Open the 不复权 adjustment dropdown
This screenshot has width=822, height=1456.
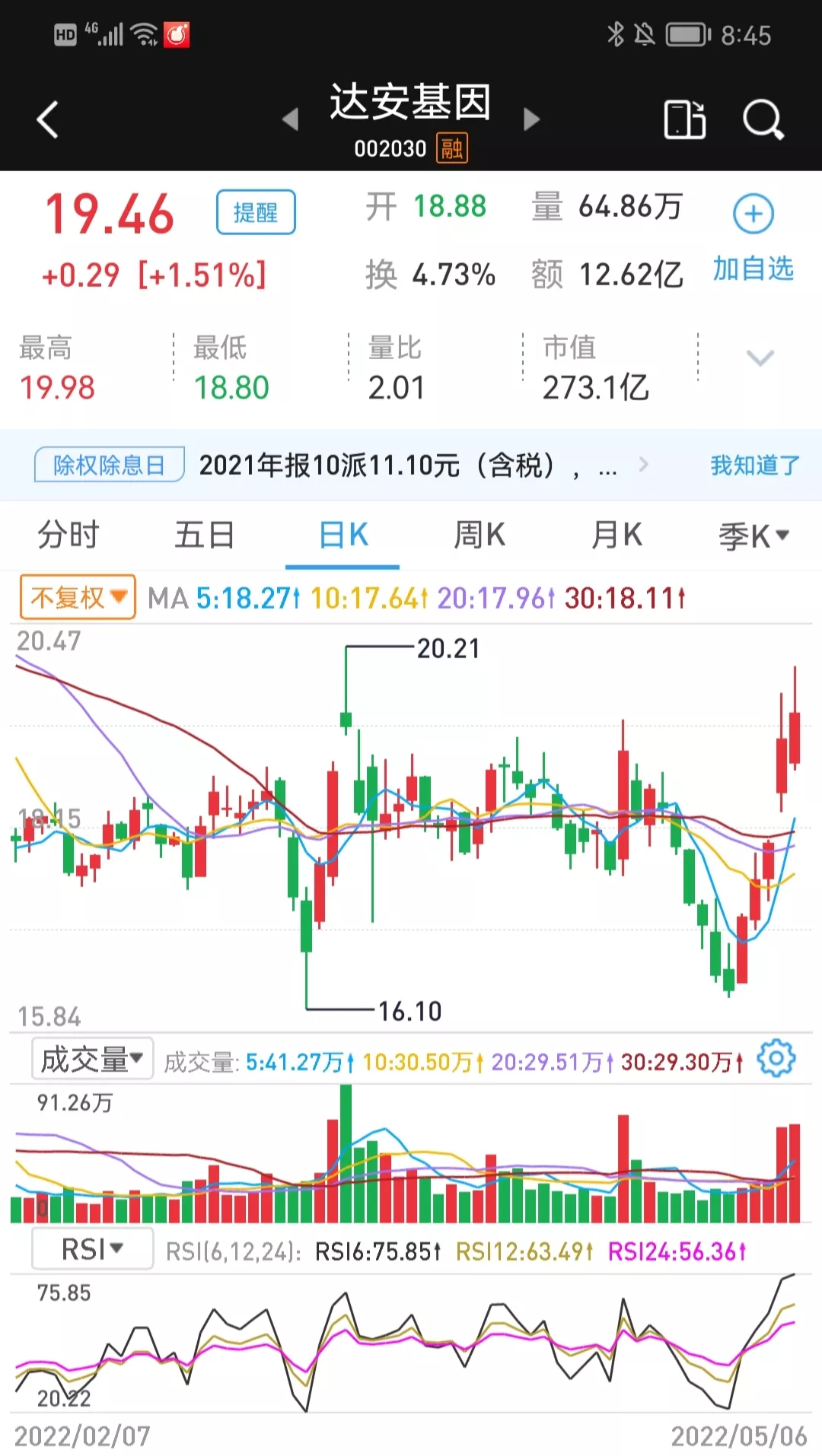[78, 597]
